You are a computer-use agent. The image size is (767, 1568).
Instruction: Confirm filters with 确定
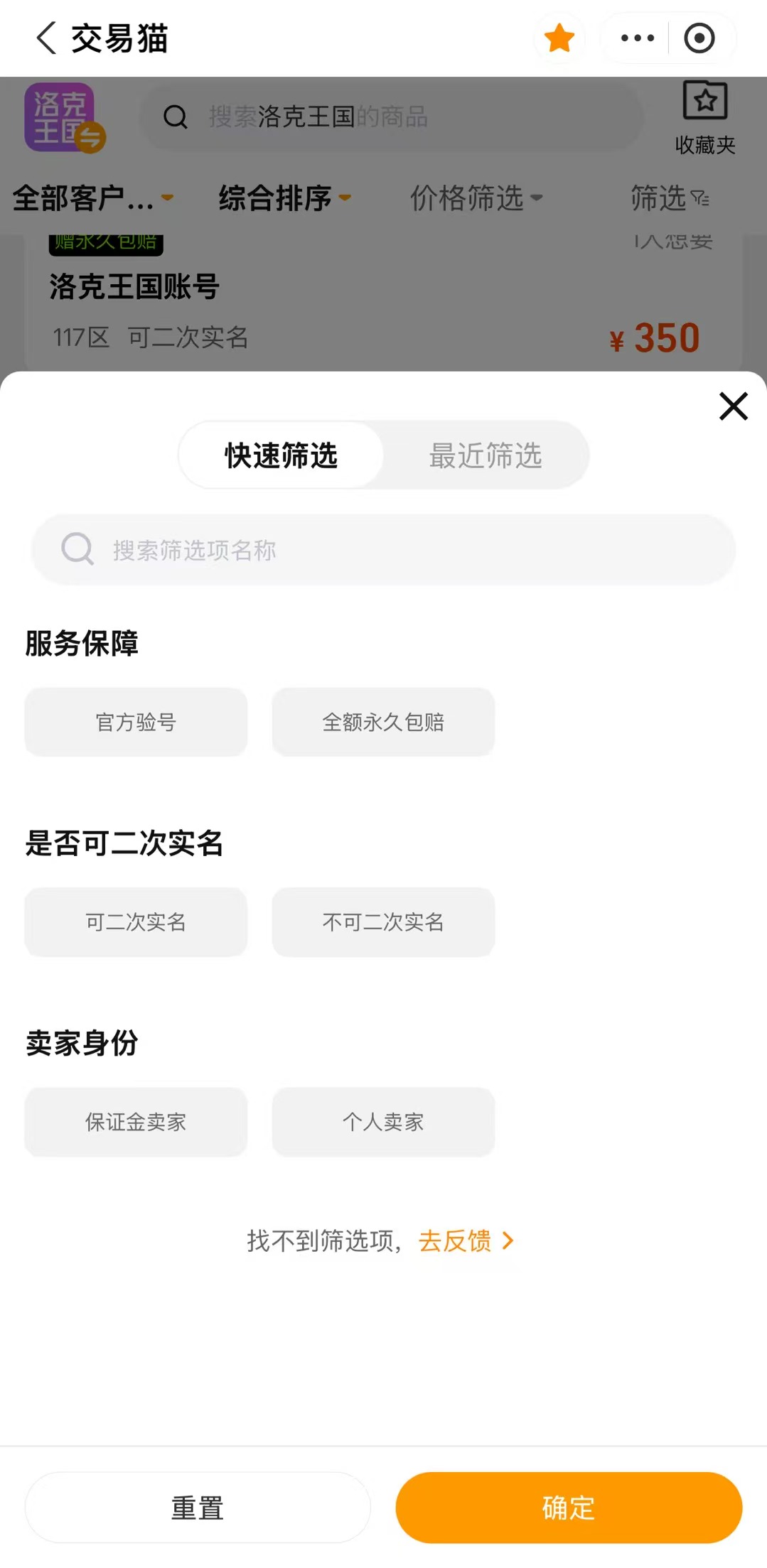tap(569, 1508)
